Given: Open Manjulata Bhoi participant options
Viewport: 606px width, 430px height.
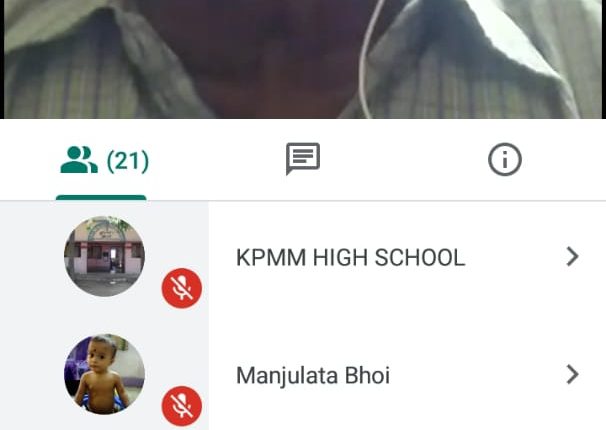Looking at the screenshot, I should coord(572,375).
